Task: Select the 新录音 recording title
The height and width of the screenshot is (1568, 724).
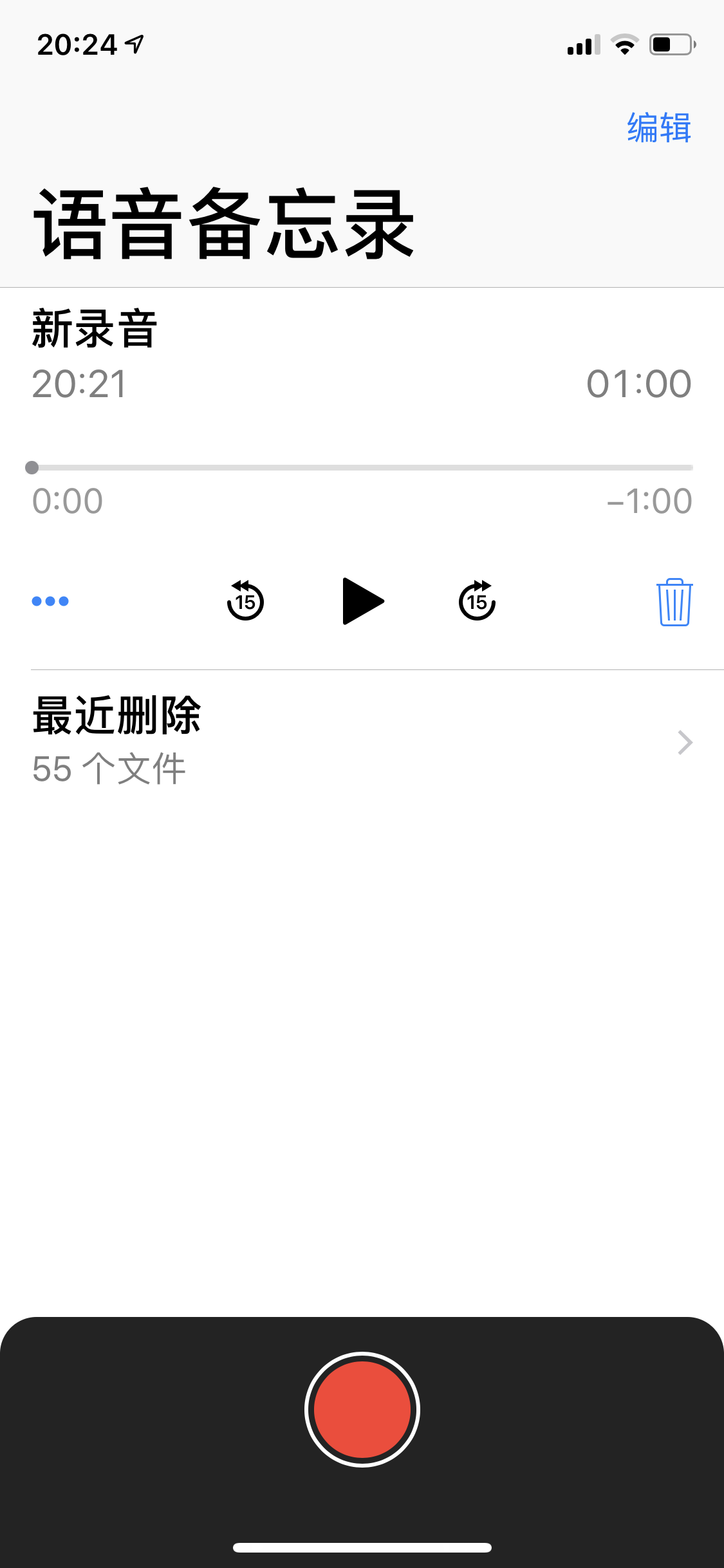Action: click(x=95, y=329)
